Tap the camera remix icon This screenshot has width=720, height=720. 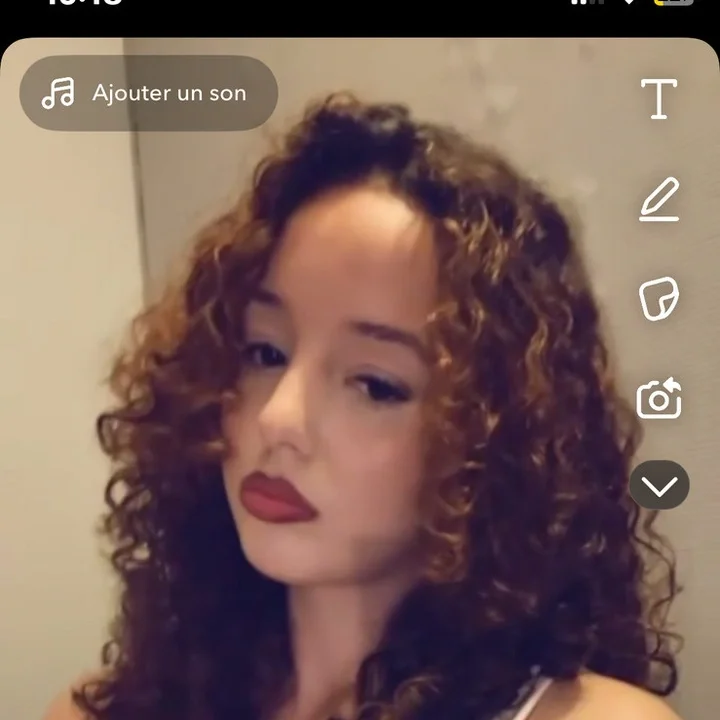click(659, 399)
